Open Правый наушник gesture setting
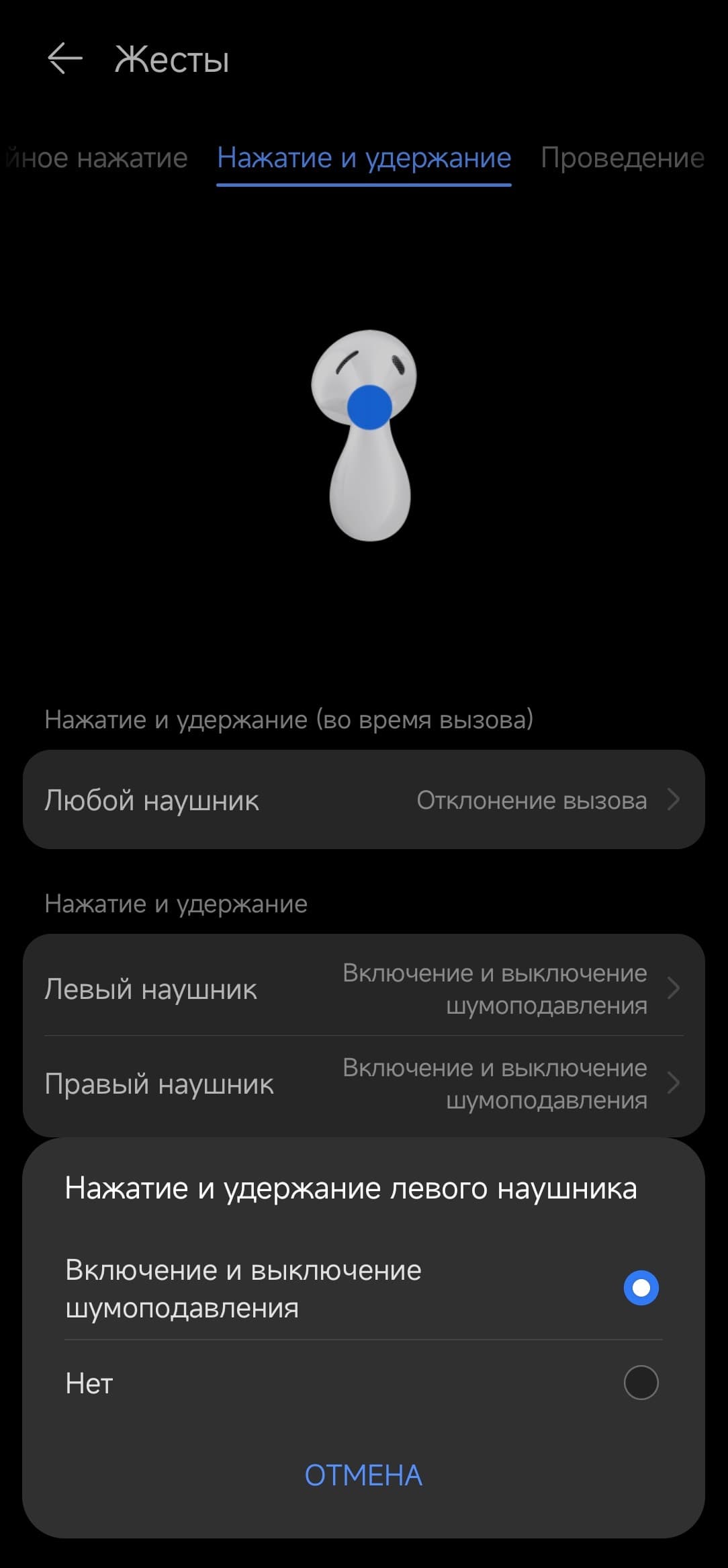The height and width of the screenshot is (1568, 728). tap(363, 1084)
